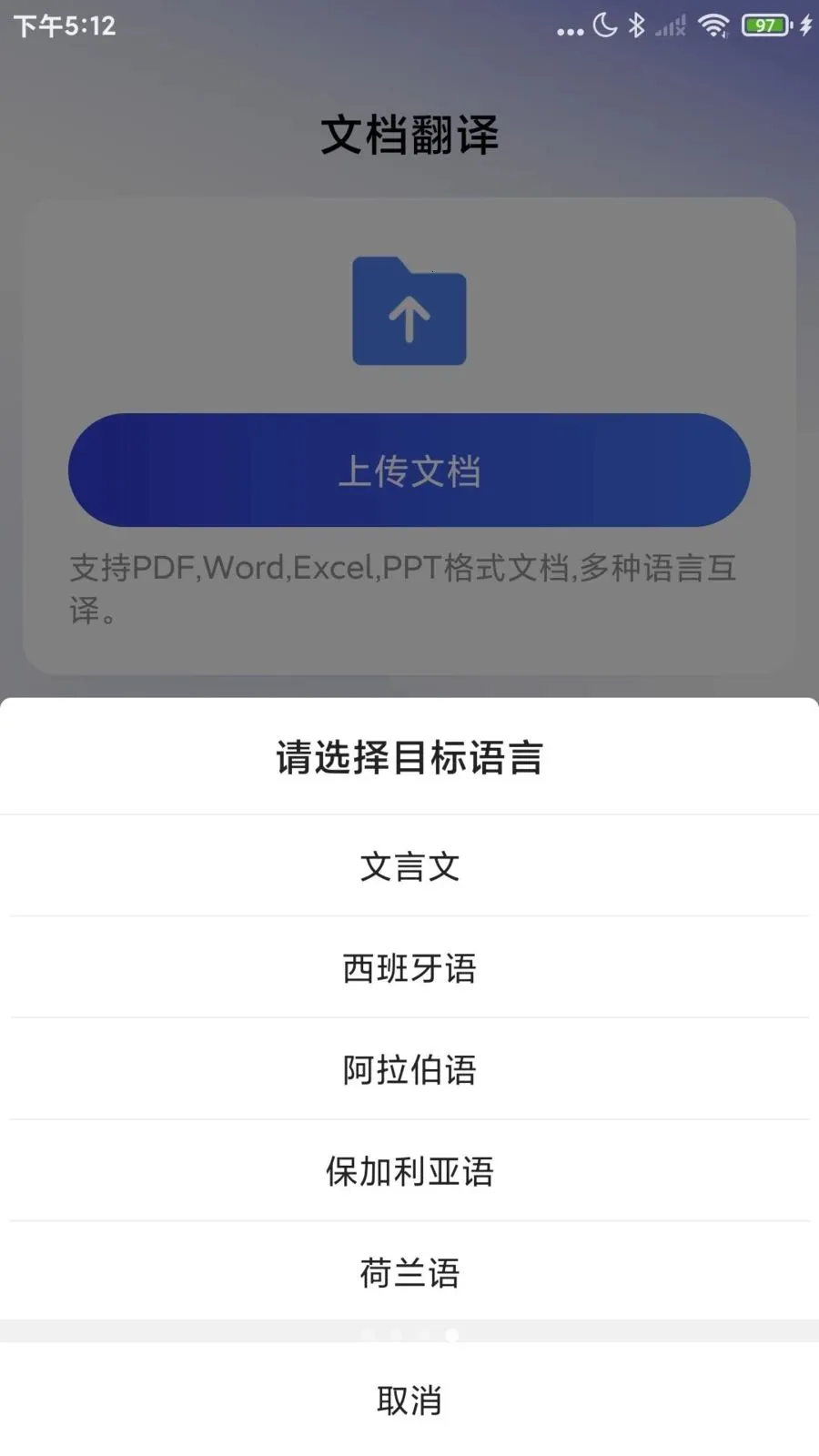Click the cellular signal bars icon
This screenshot has height=1456, width=819.
pos(672,26)
